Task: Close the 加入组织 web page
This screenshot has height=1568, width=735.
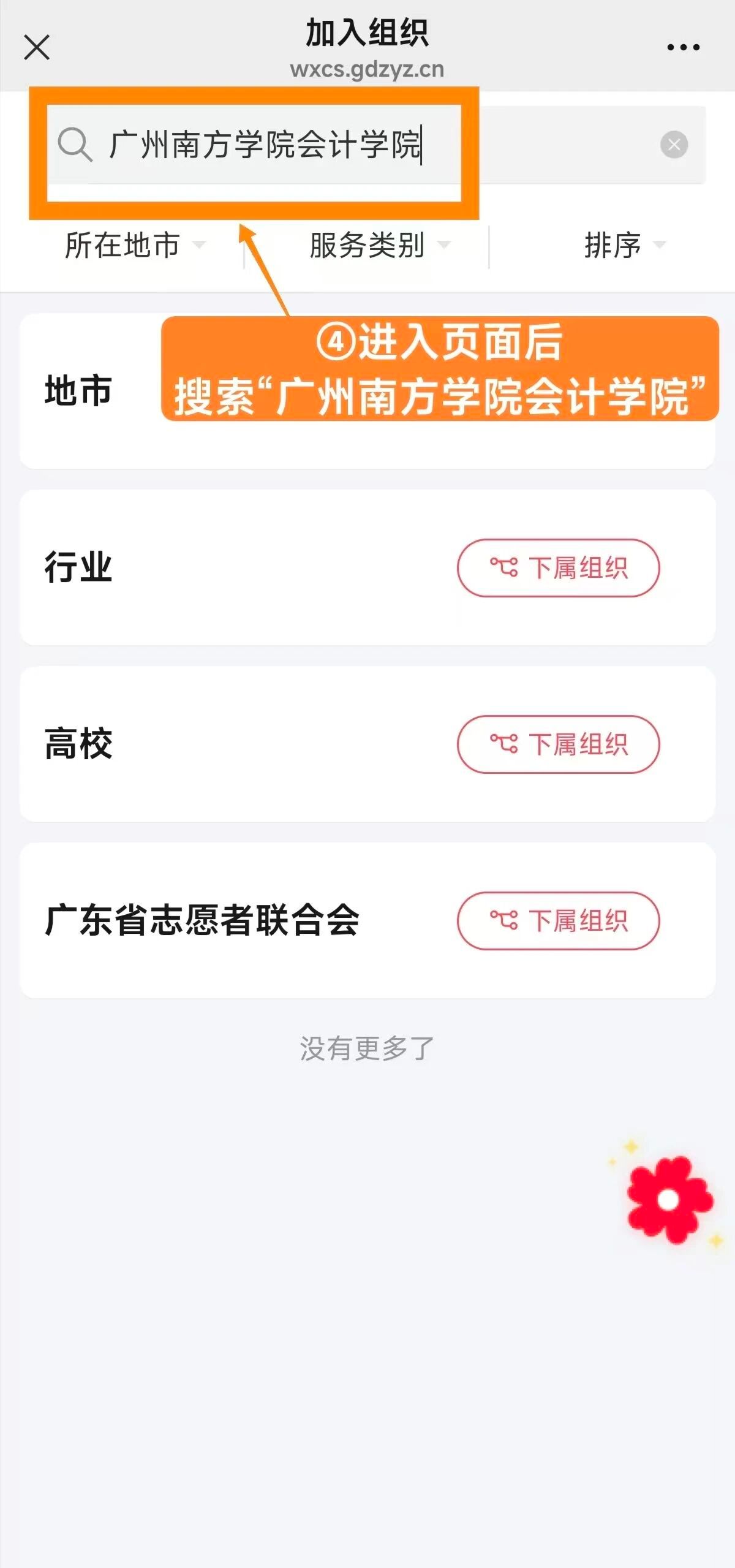Action: point(37,47)
